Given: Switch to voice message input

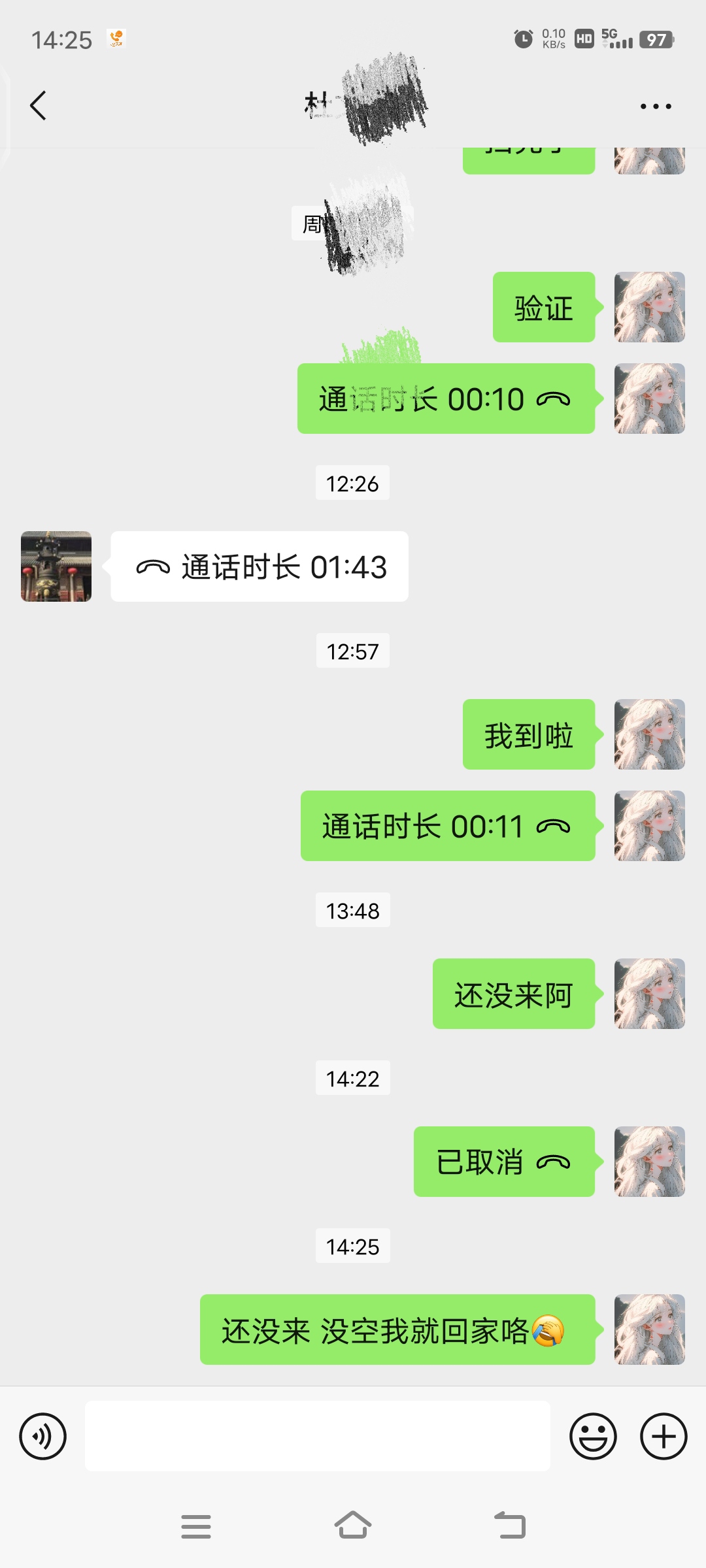Looking at the screenshot, I should [x=43, y=1436].
